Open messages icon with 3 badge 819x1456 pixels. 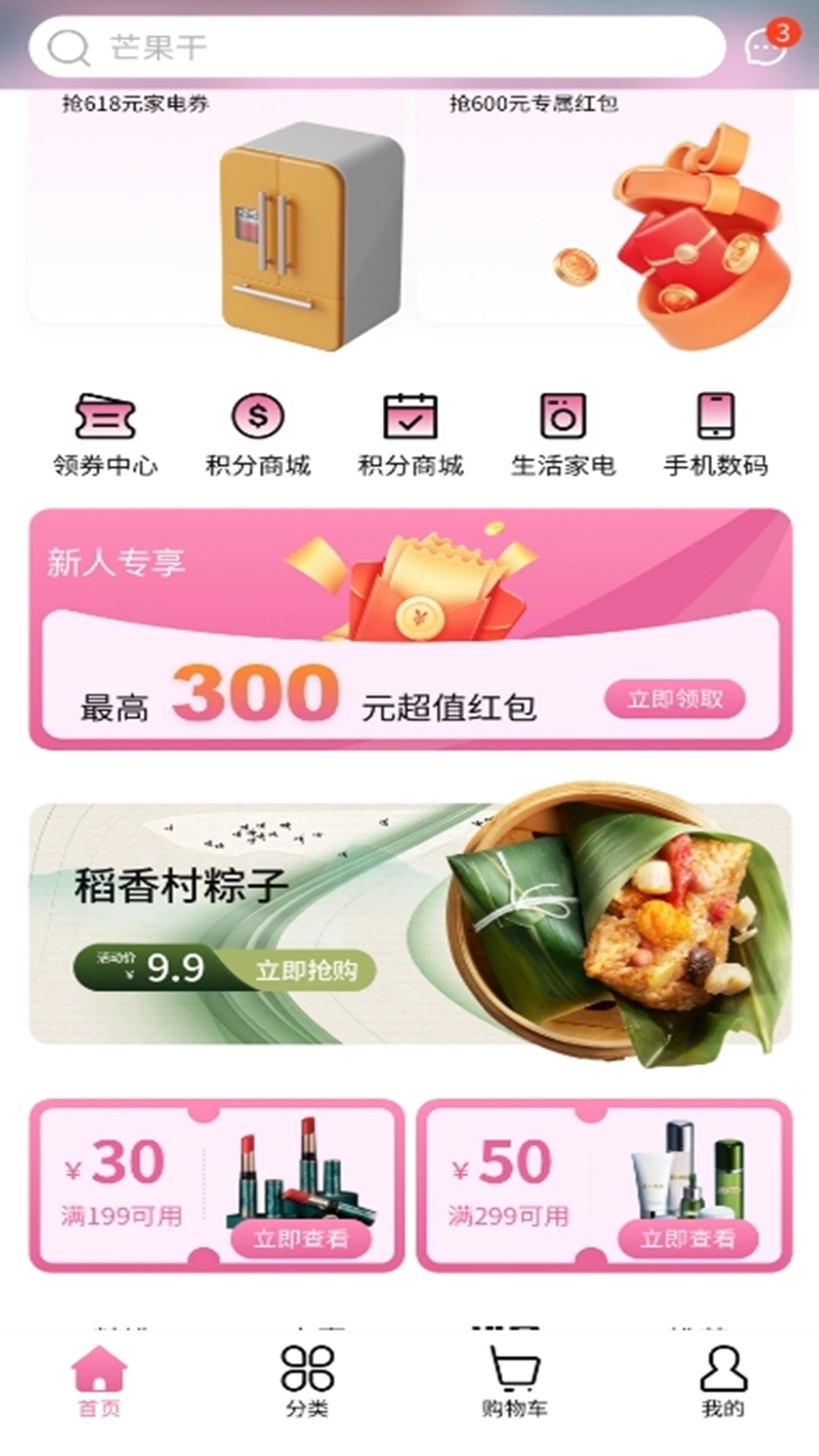click(x=764, y=48)
